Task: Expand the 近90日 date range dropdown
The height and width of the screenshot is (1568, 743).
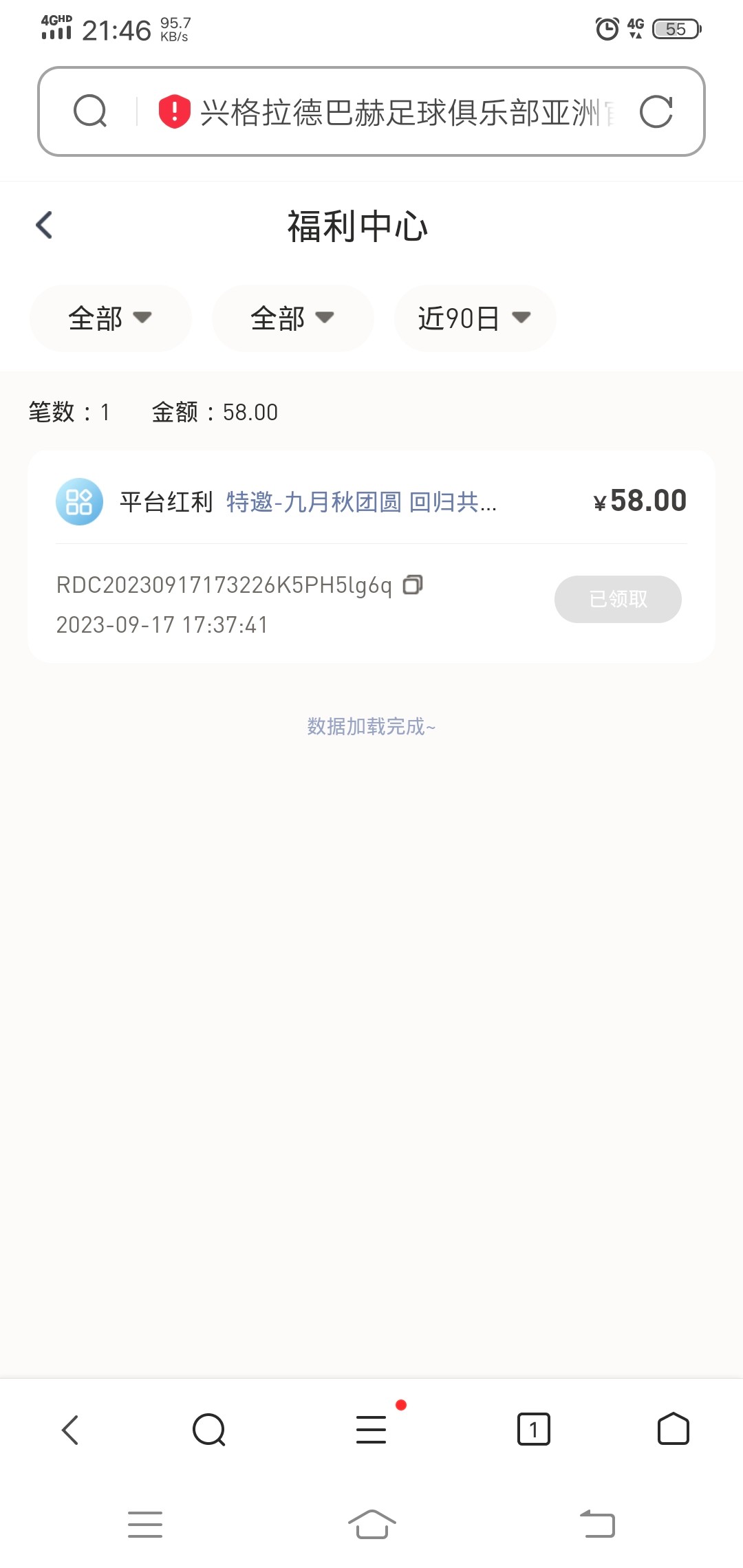Action: [475, 318]
